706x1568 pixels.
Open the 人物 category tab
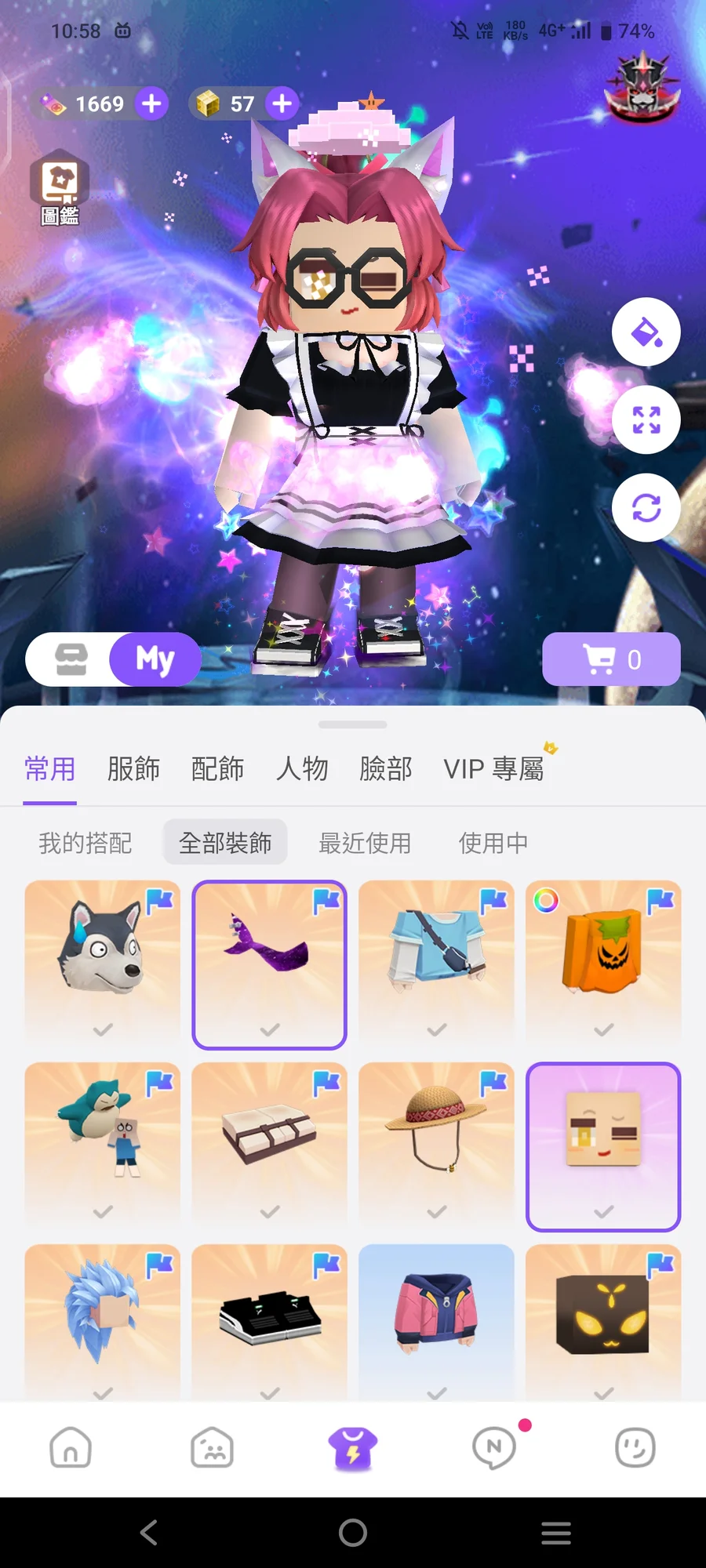coord(302,769)
